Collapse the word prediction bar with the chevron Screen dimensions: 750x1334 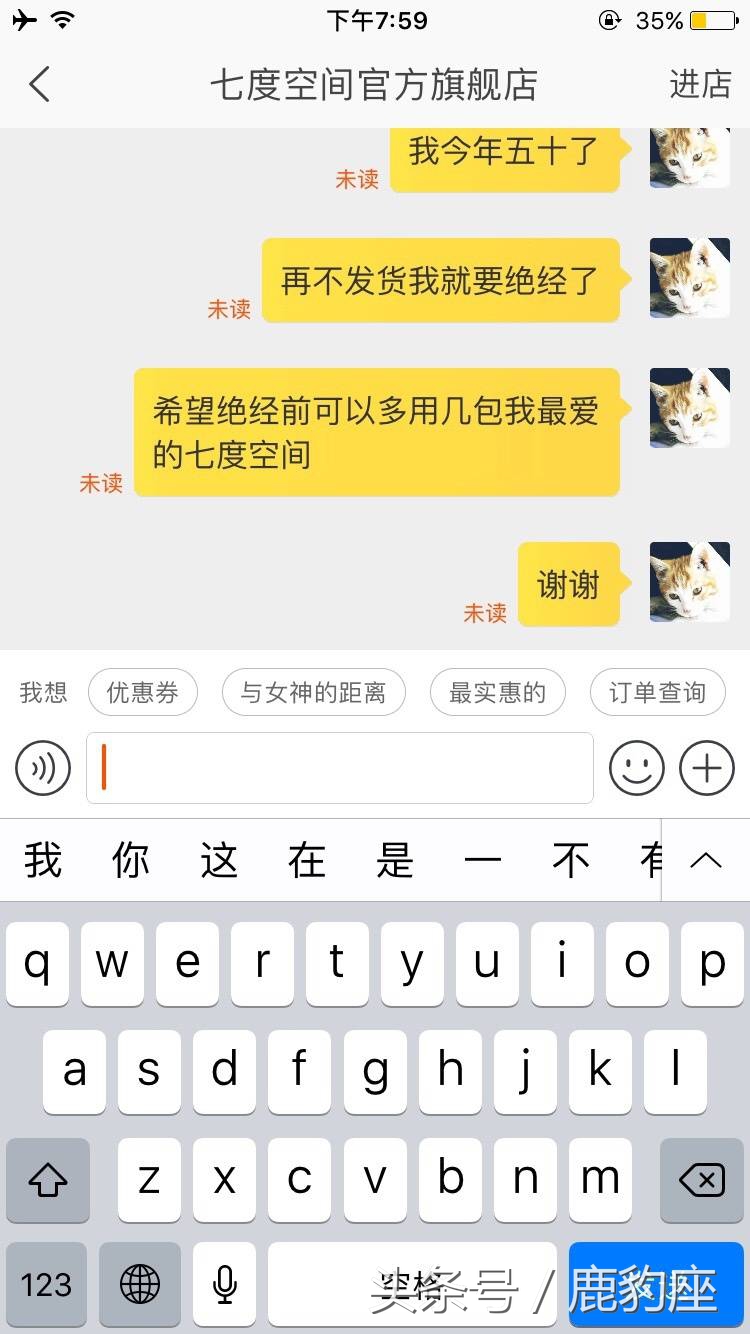point(706,860)
